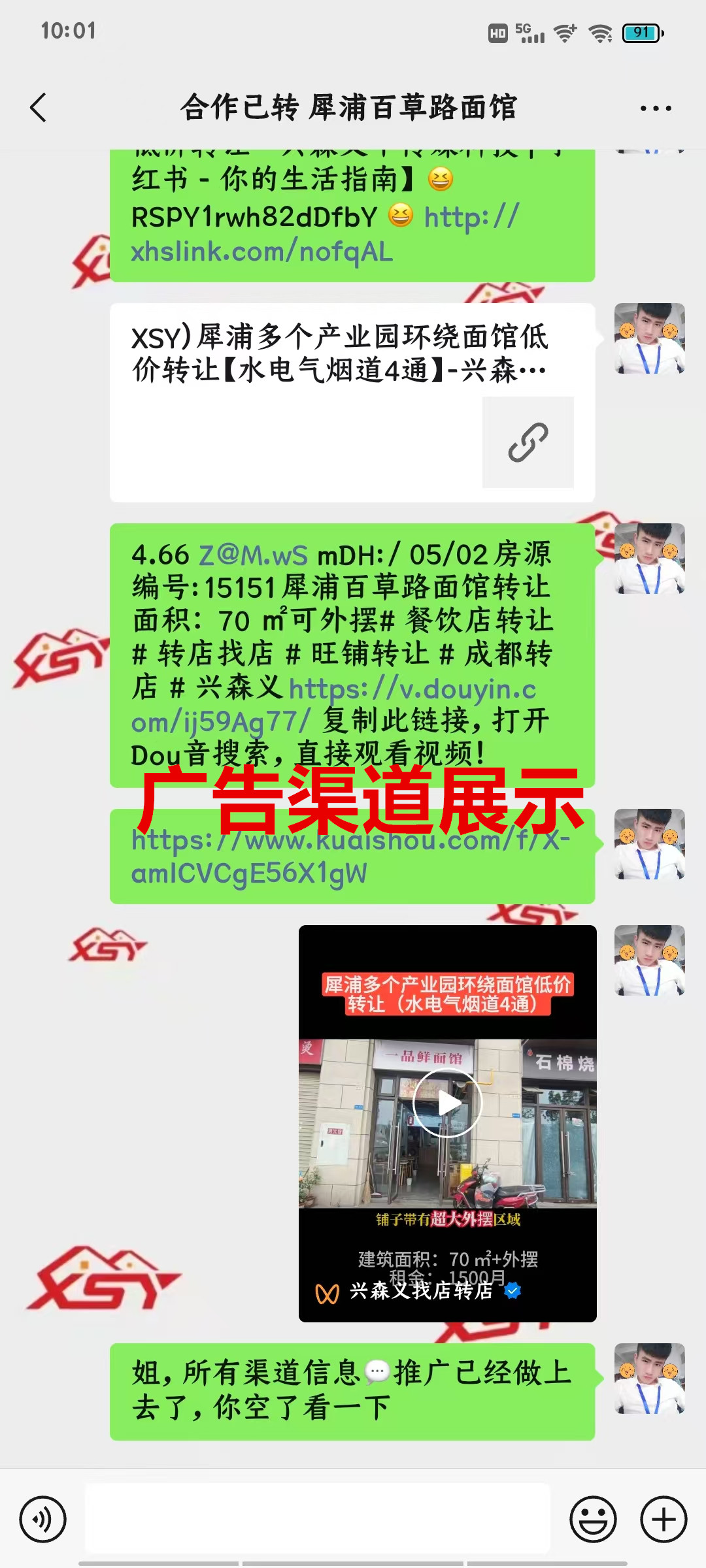706x1568 pixels.
Task: Open the xhslink.com link
Action: pyautogui.click(x=261, y=252)
